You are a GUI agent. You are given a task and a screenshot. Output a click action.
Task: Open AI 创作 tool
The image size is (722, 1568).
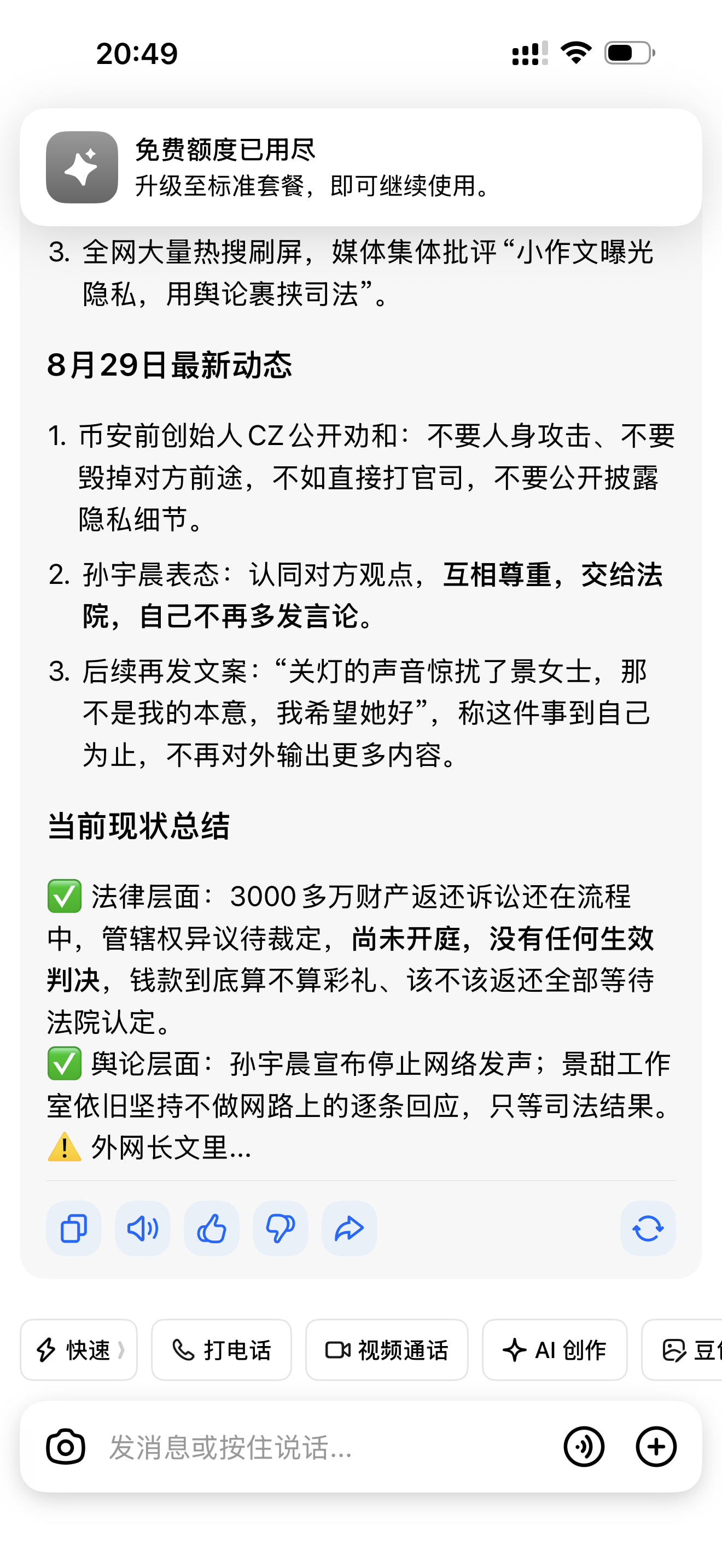(x=555, y=1350)
